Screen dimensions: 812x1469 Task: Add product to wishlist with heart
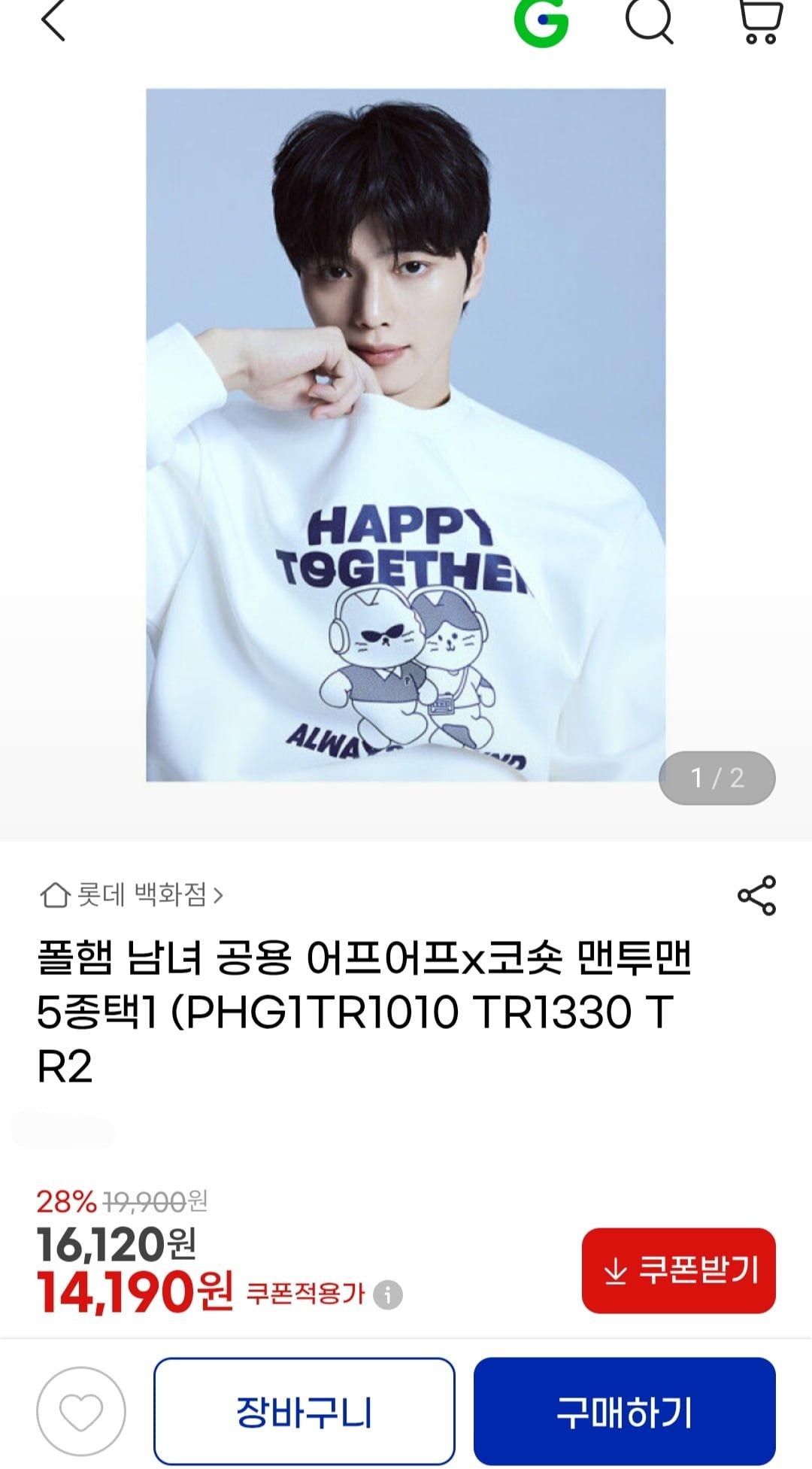pyautogui.click(x=81, y=1411)
